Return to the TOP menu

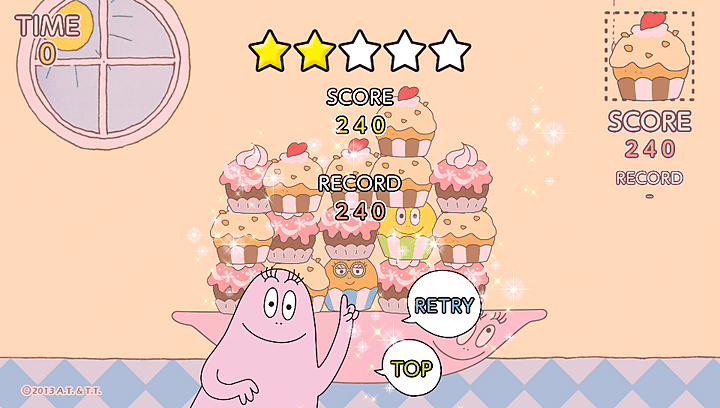412,367
